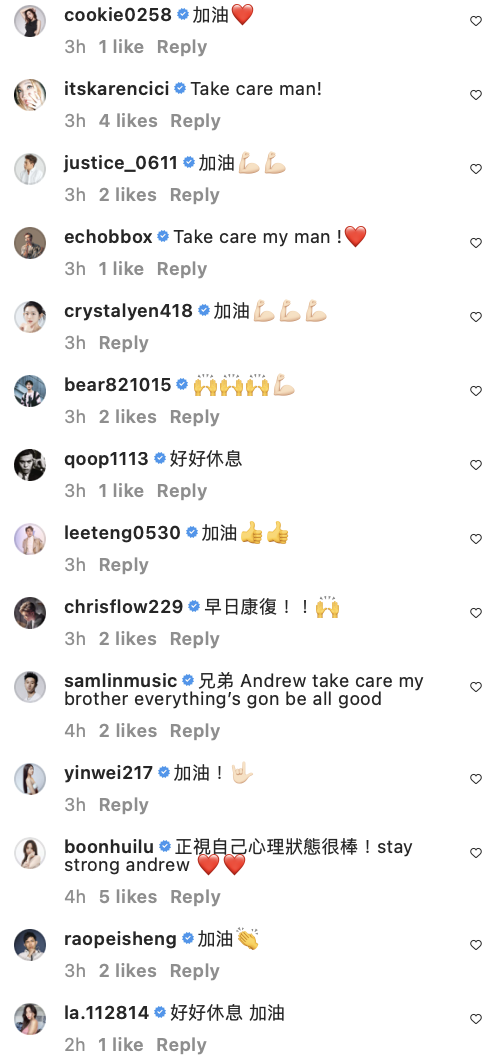See the 5 likes on boonhuilu's comment

click(x=128, y=896)
